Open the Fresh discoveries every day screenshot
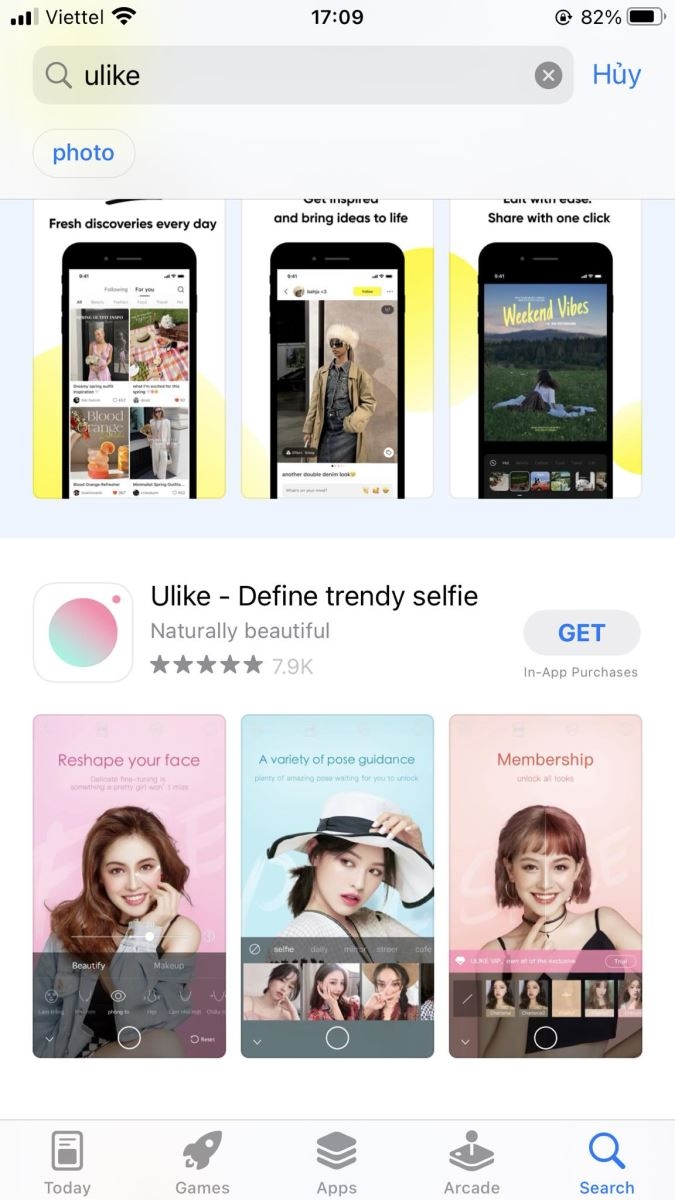Screen dimensions: 675x1200 point(129,349)
